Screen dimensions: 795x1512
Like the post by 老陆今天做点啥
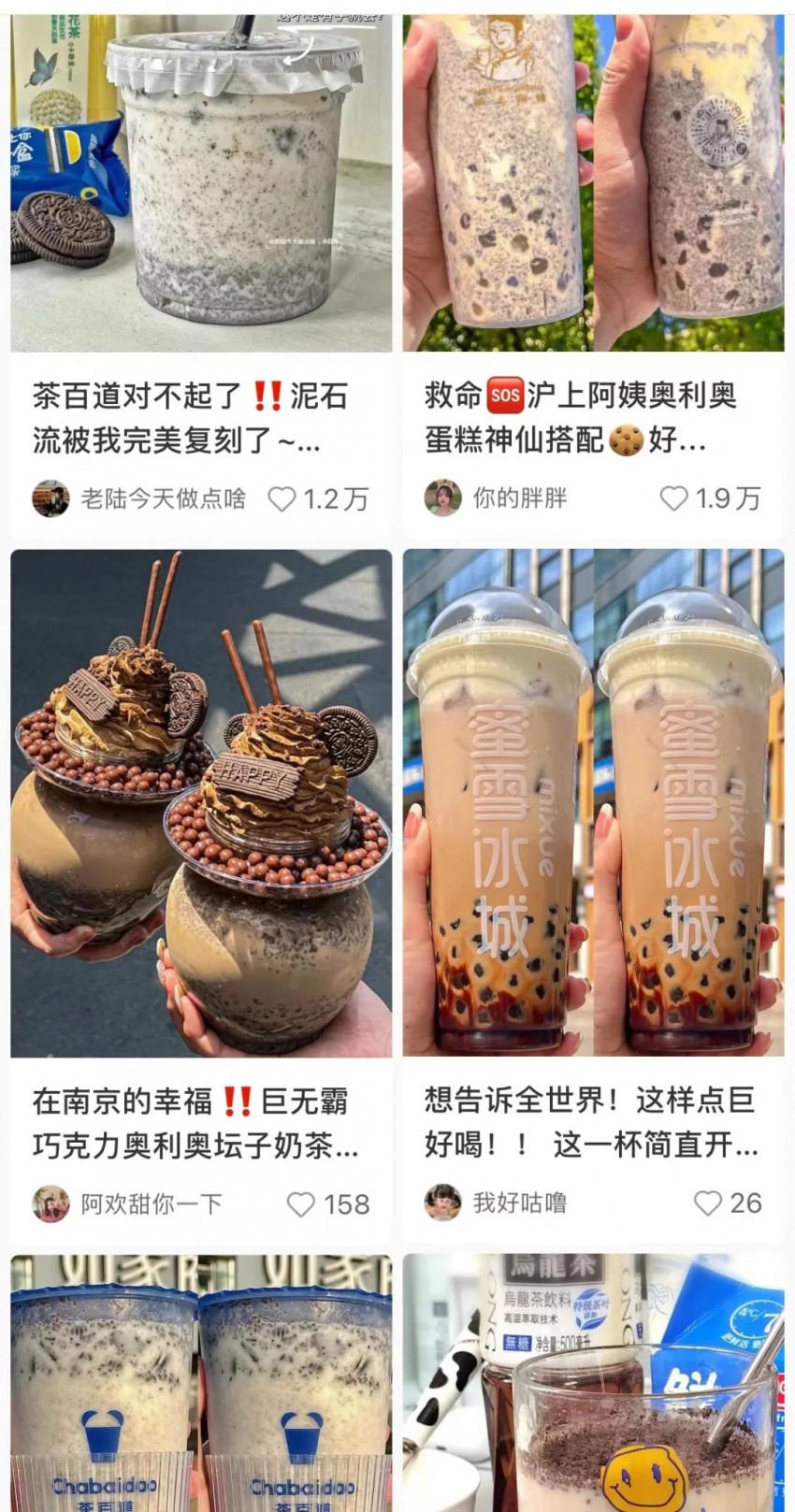point(282,498)
